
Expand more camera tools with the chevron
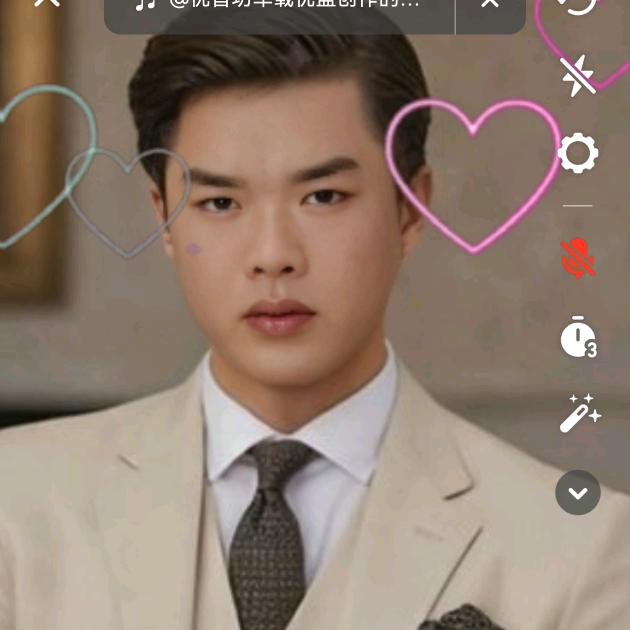pyautogui.click(x=578, y=492)
